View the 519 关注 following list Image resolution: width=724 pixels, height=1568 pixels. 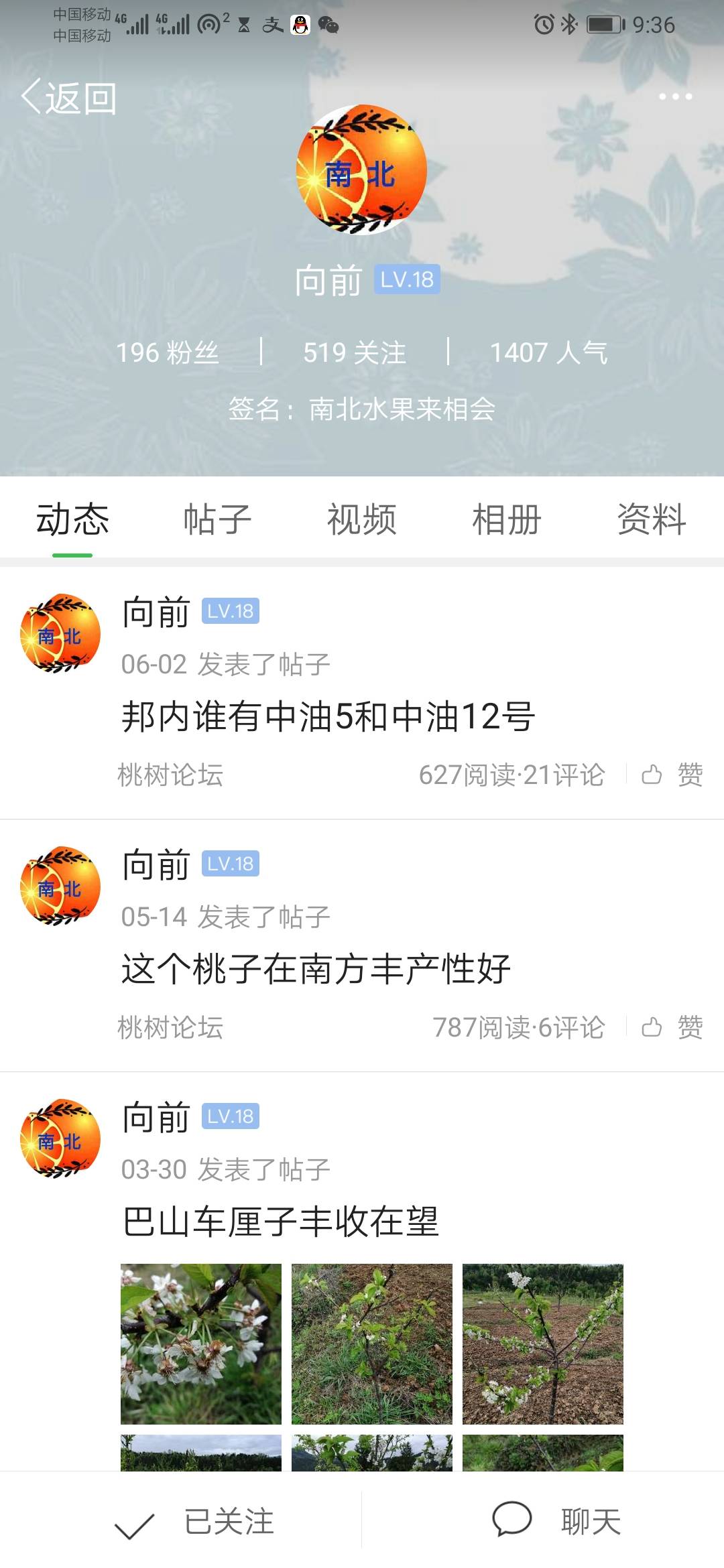point(354,352)
